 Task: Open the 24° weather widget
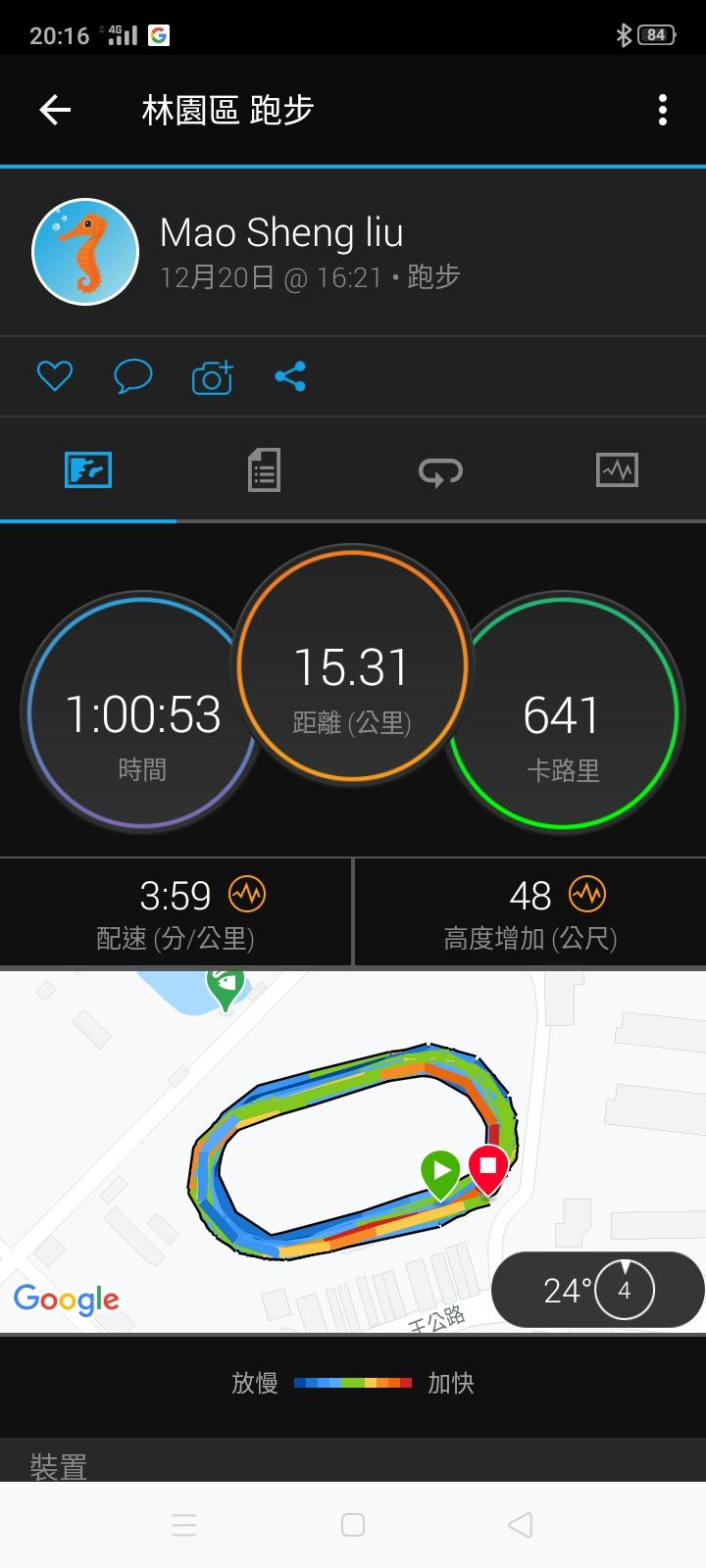pos(597,1290)
